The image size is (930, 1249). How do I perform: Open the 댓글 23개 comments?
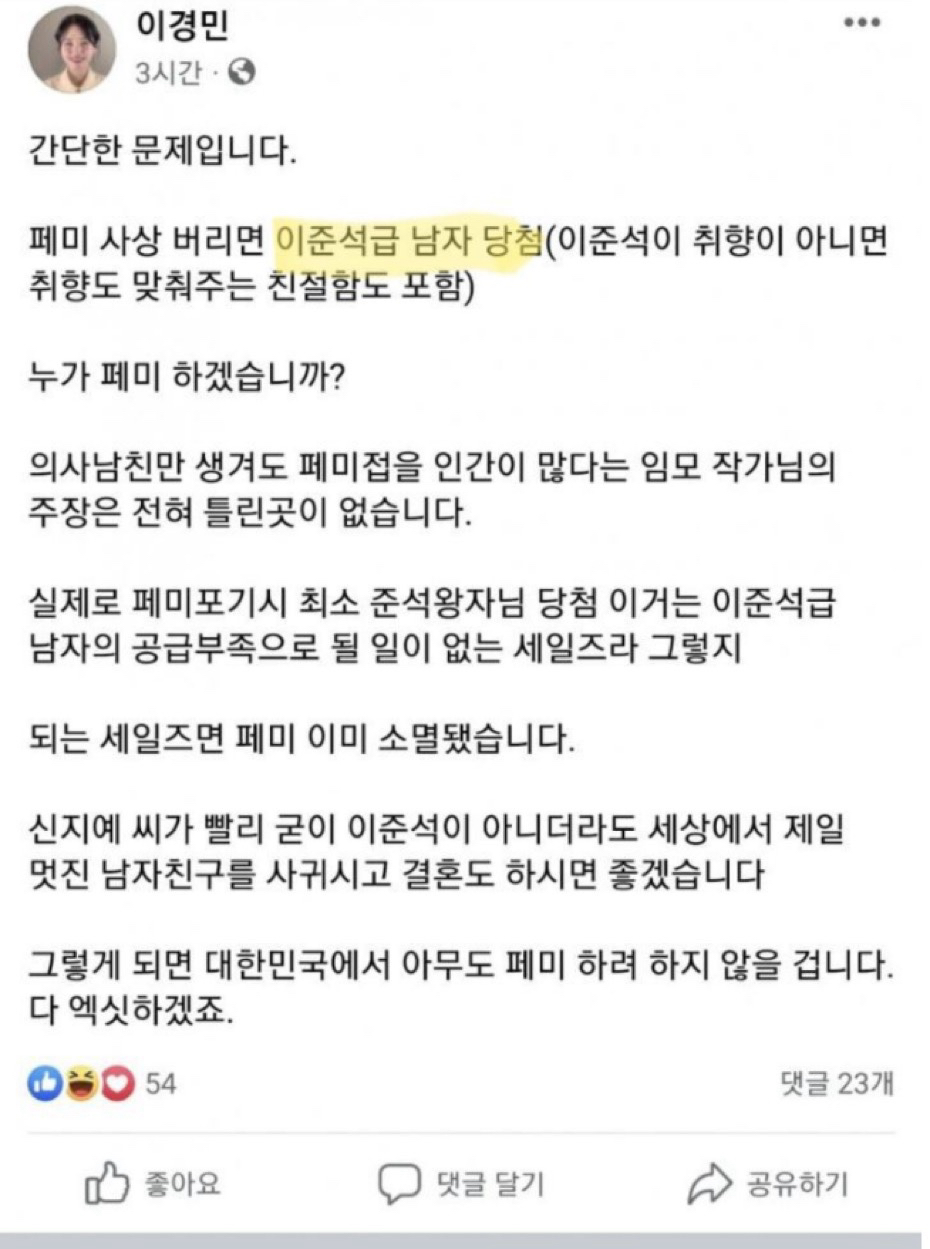[x=836, y=1083]
